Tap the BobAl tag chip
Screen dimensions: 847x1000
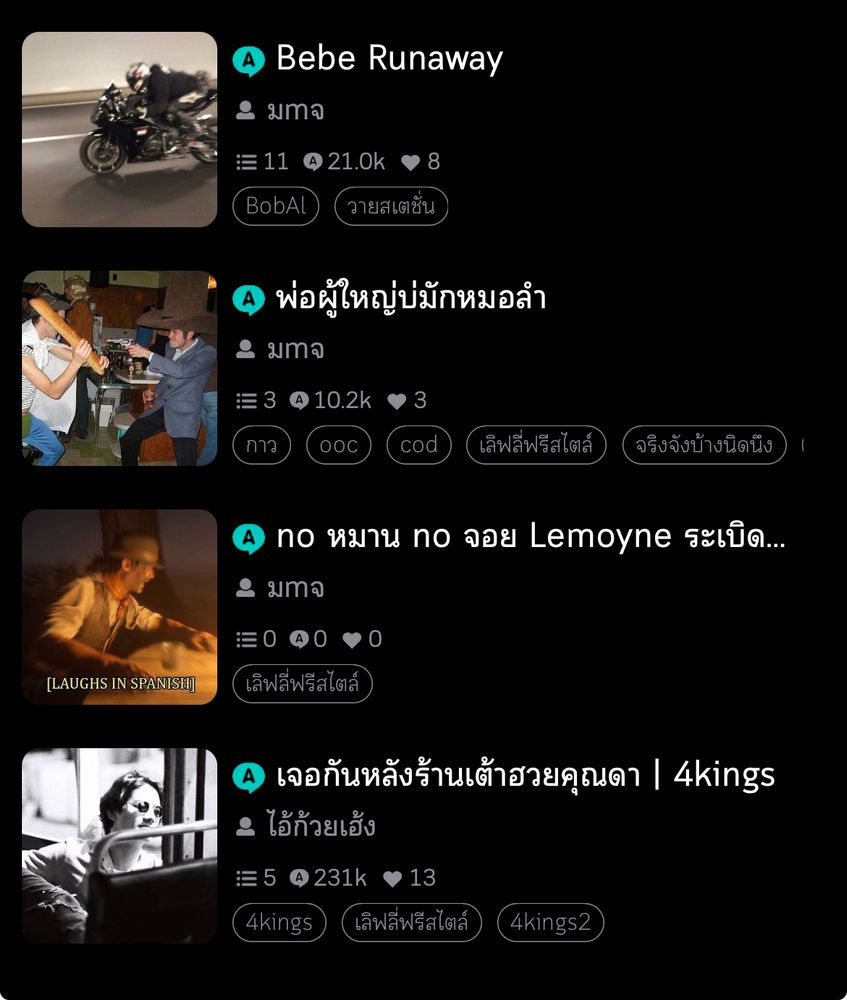pyautogui.click(x=276, y=207)
